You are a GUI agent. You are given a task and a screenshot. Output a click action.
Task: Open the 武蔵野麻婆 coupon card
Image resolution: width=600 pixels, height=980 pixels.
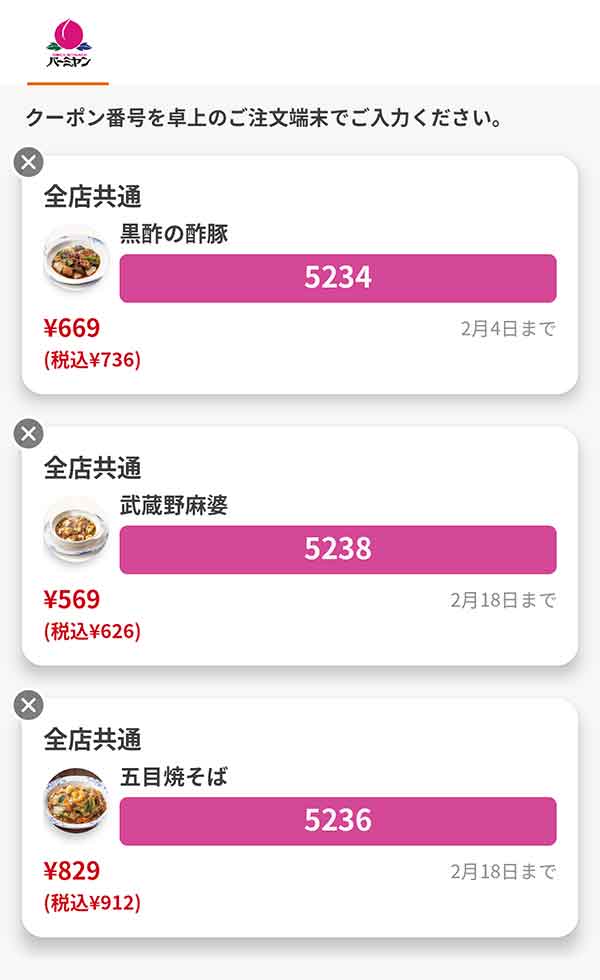300,548
